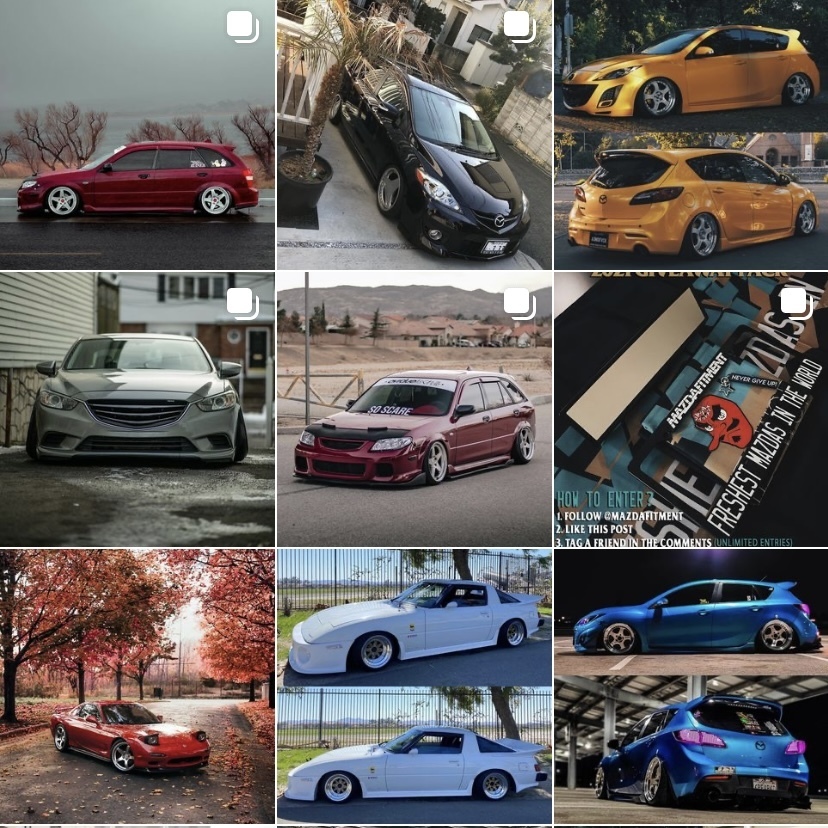Open the red Mazda wagon side-view post
Screen dimensions: 828x828
tap(137, 135)
